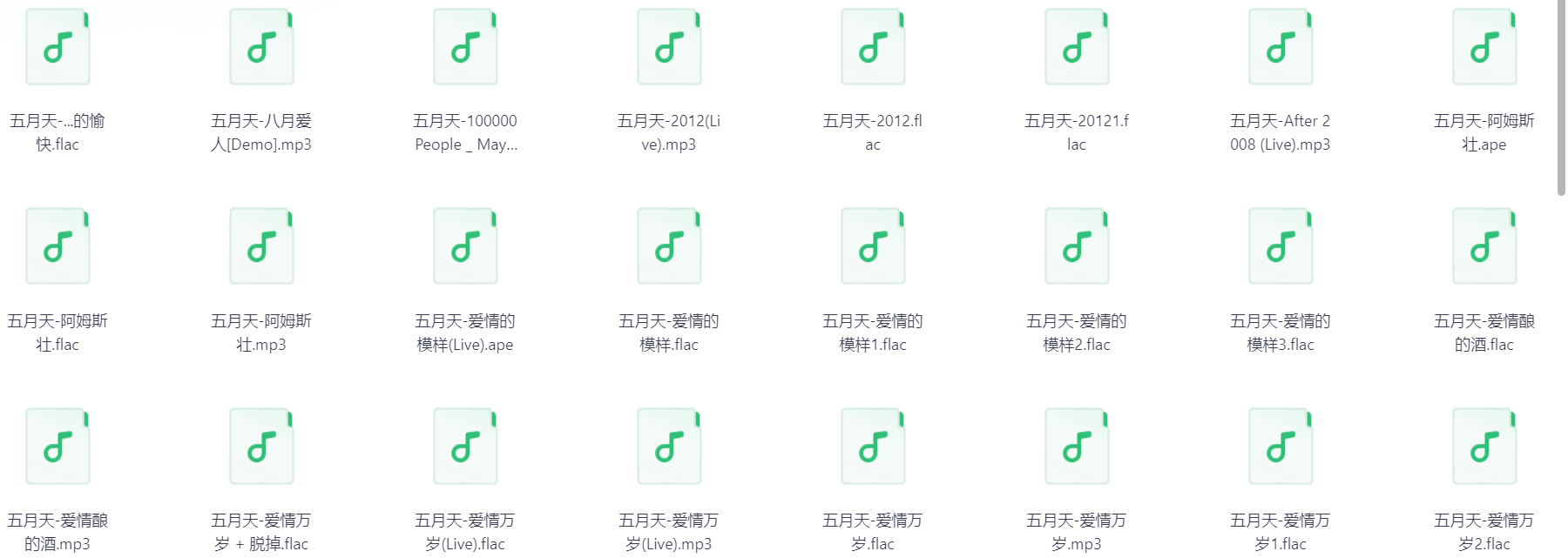Open 五月天-阿姆斯壮.ape file
1568x558 pixels.
click(1484, 48)
